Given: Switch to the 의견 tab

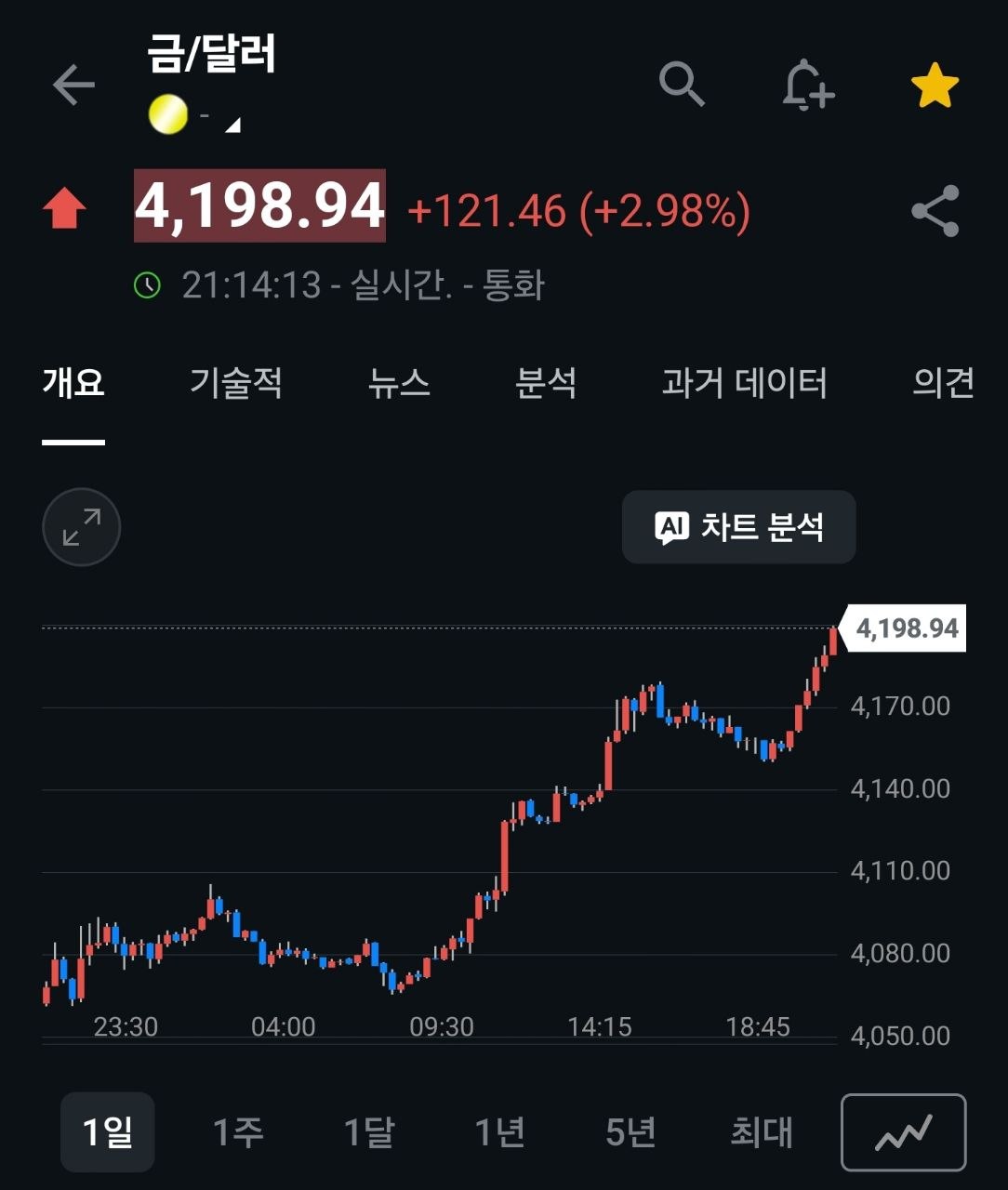Looking at the screenshot, I should pyautogui.click(x=943, y=383).
